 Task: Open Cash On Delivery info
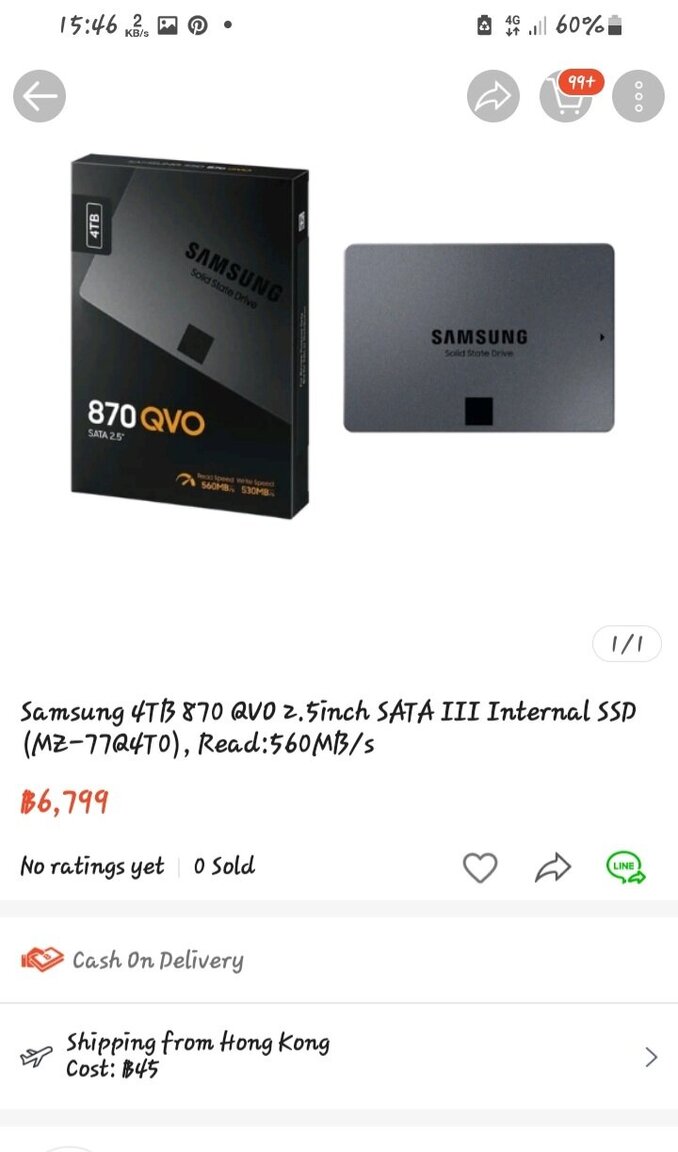[157, 961]
